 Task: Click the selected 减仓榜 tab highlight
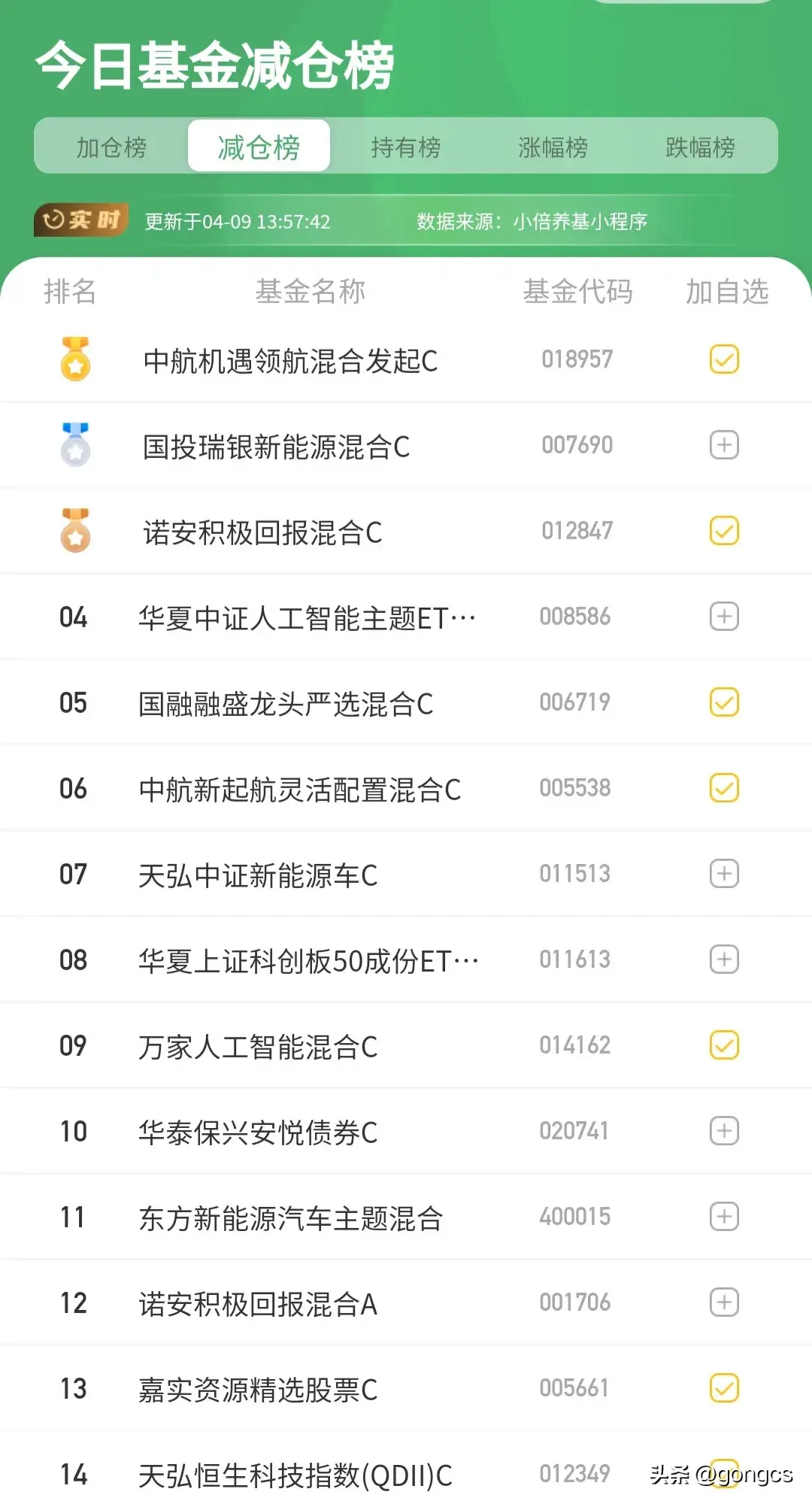[x=259, y=146]
